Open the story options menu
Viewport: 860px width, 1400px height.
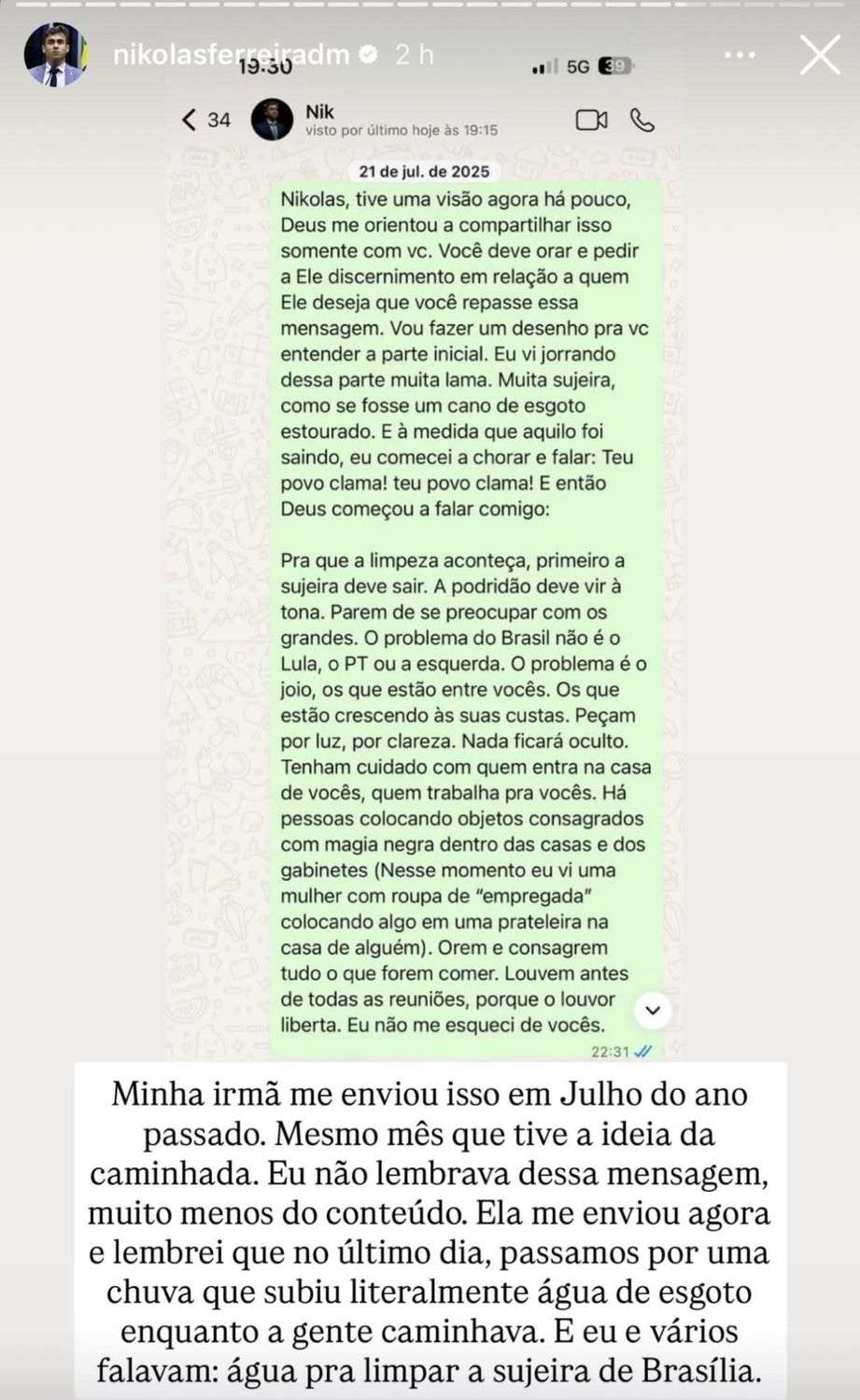740,55
